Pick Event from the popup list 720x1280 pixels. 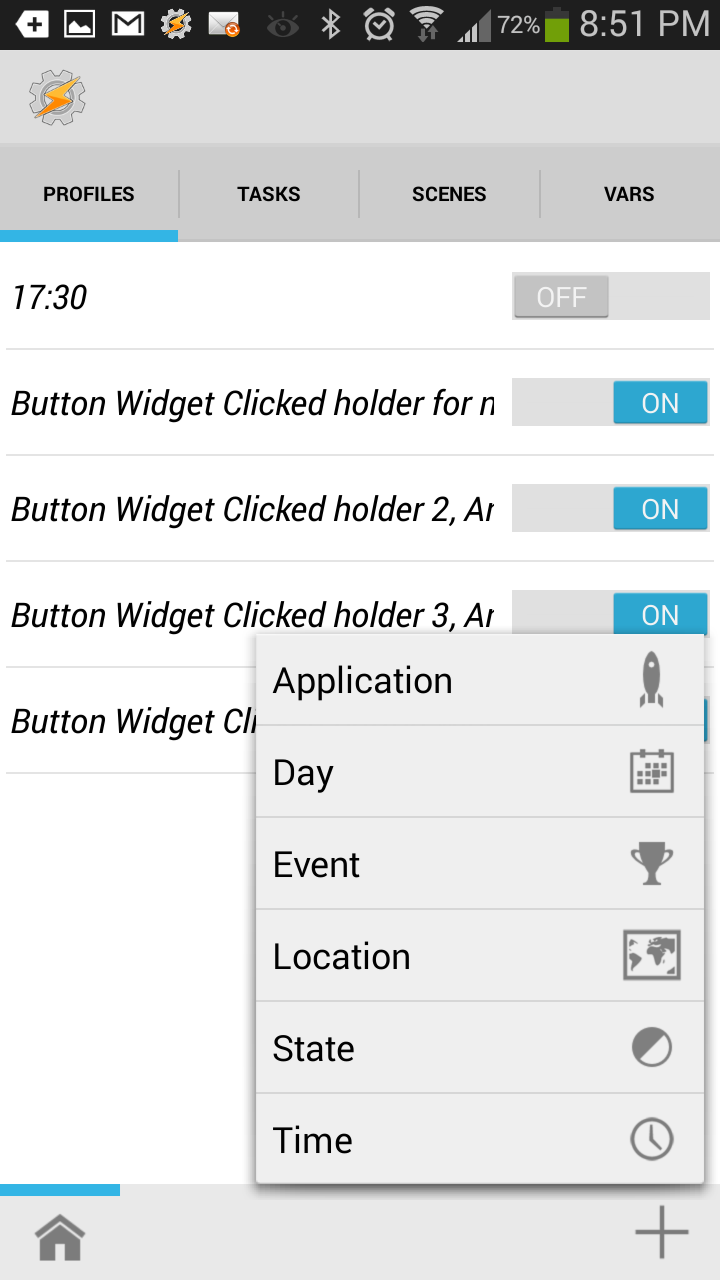tap(480, 864)
